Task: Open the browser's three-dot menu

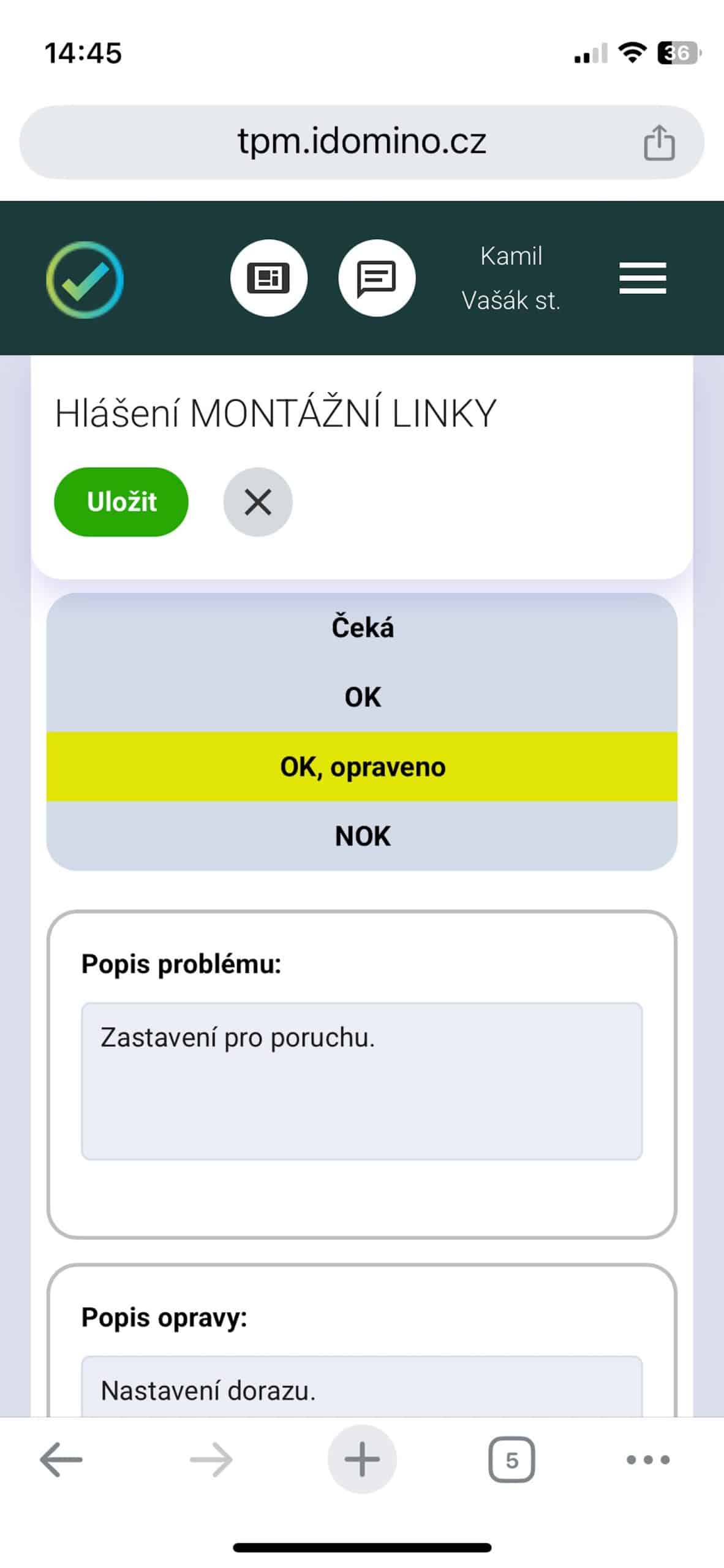Action: (648, 1460)
